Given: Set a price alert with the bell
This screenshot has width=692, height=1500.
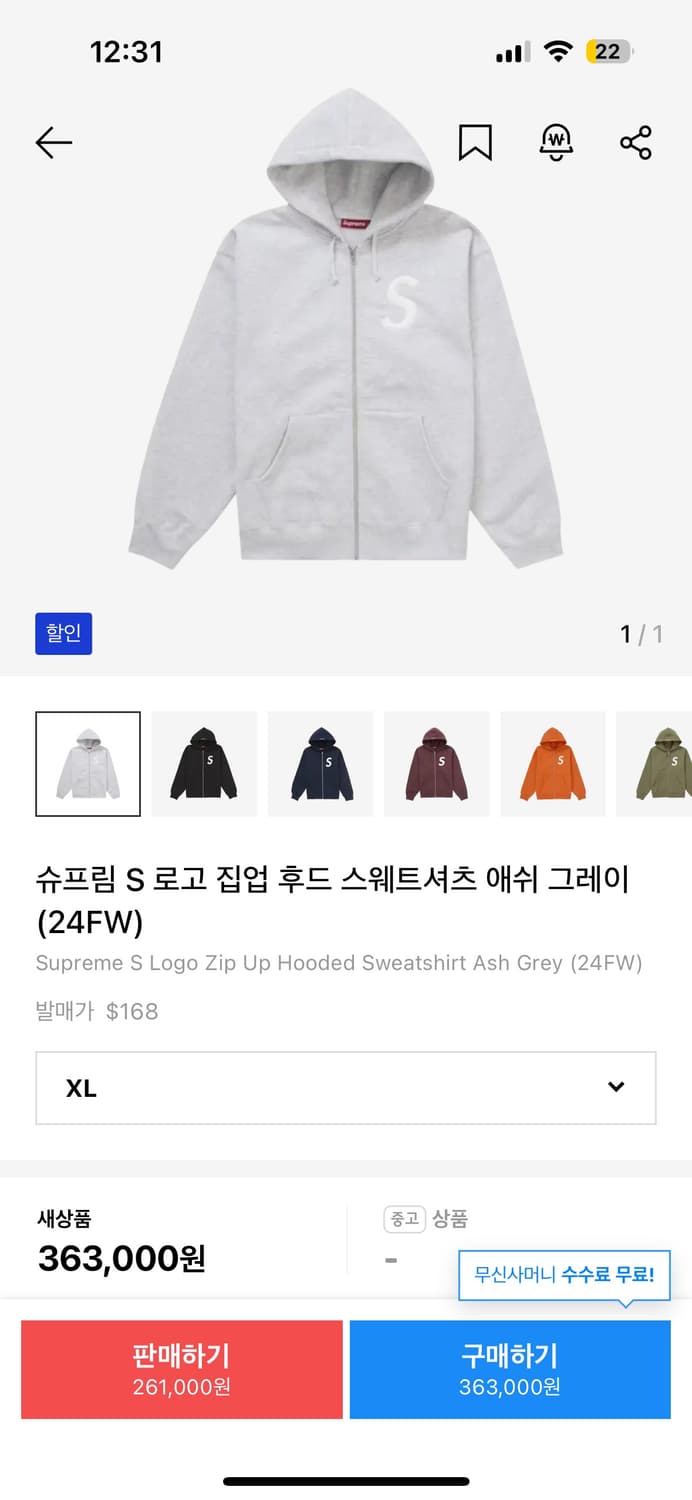Looking at the screenshot, I should tap(555, 143).
